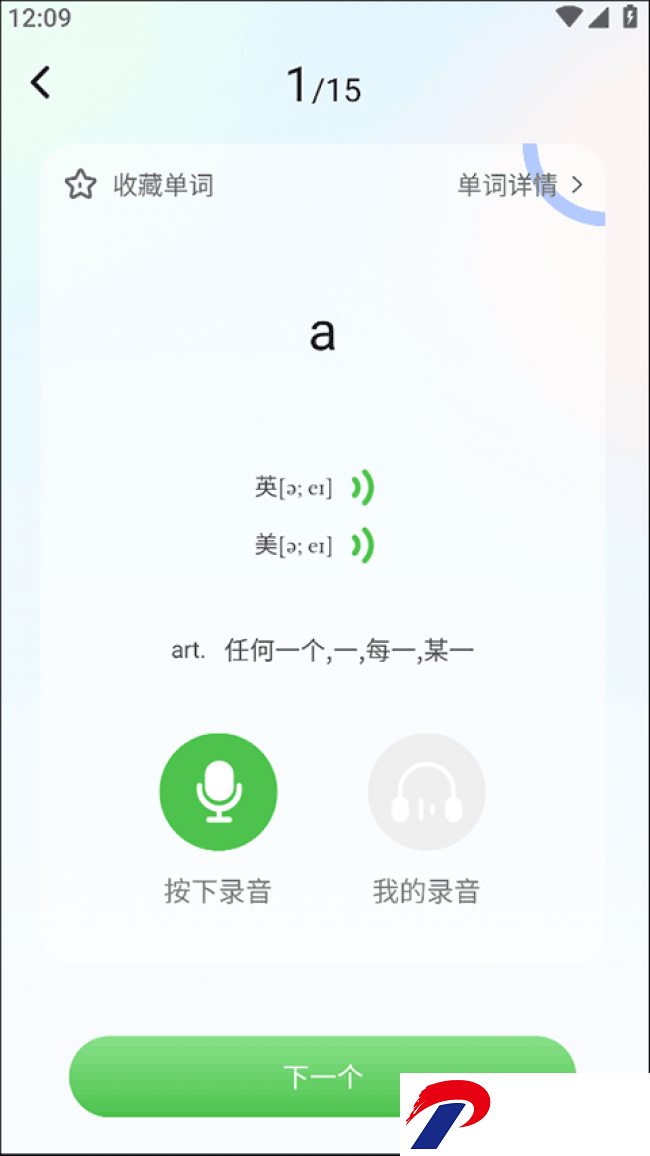Listen to 我的录音 my recording

click(x=427, y=792)
